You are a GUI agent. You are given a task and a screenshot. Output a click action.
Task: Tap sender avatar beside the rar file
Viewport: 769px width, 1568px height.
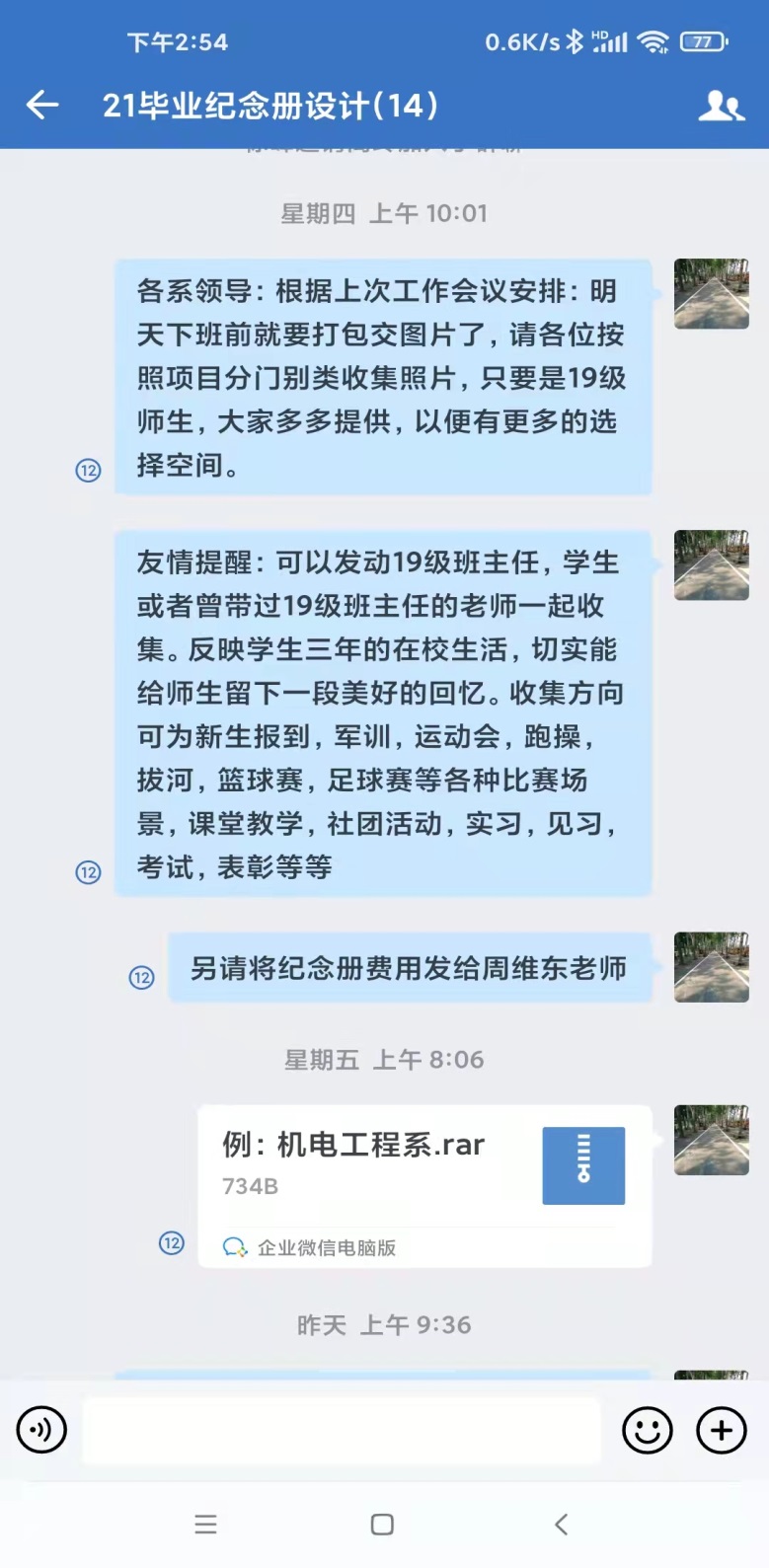(x=711, y=1140)
